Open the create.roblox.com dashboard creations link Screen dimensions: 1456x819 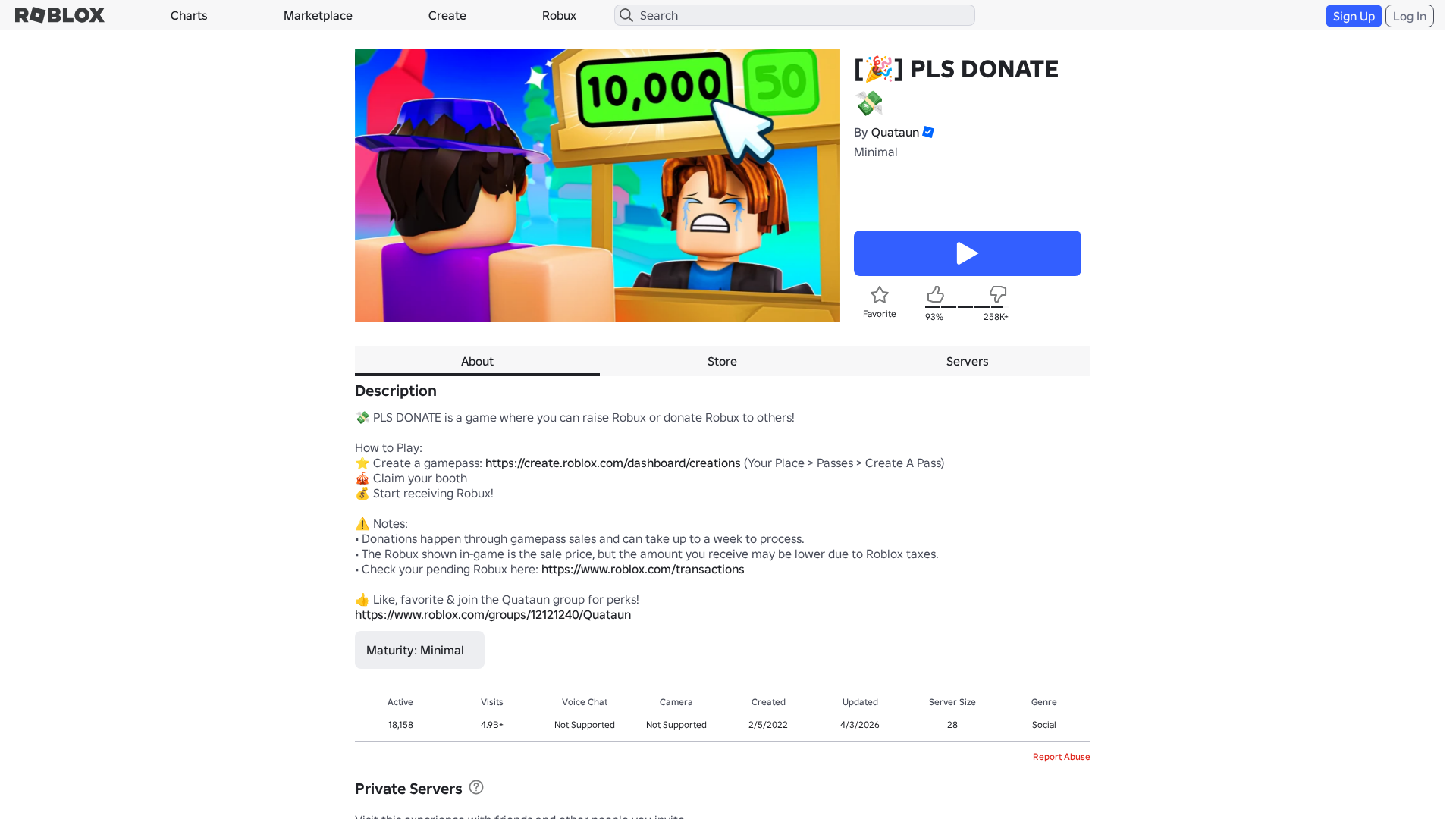pos(613,463)
